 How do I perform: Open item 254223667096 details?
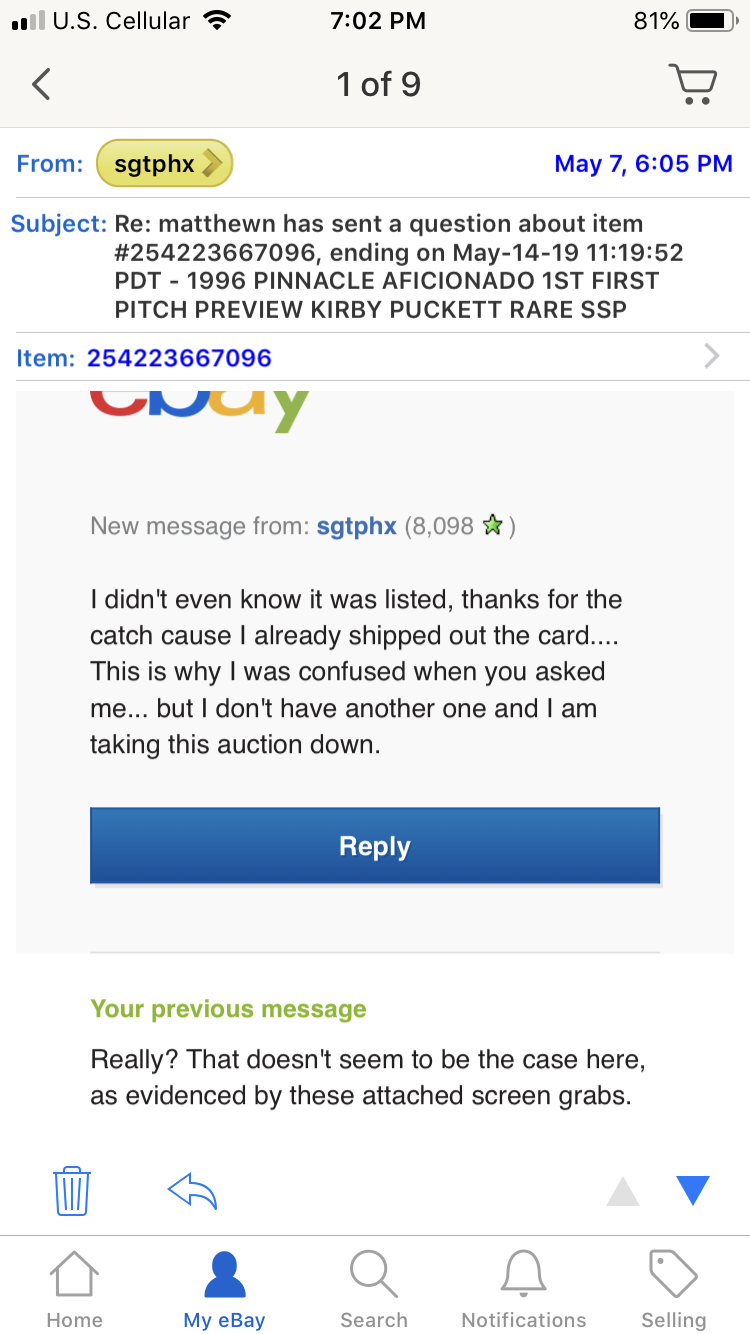pyautogui.click(x=375, y=357)
